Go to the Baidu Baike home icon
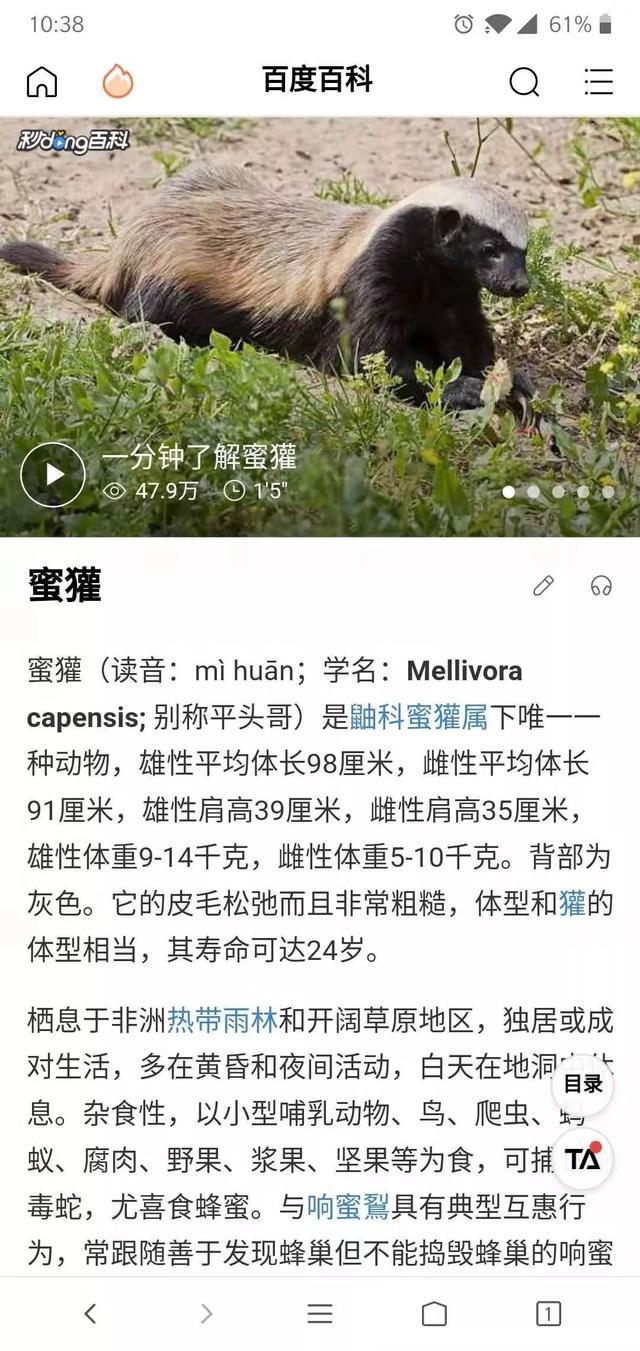This screenshot has width=640, height=1351. click(x=42, y=81)
